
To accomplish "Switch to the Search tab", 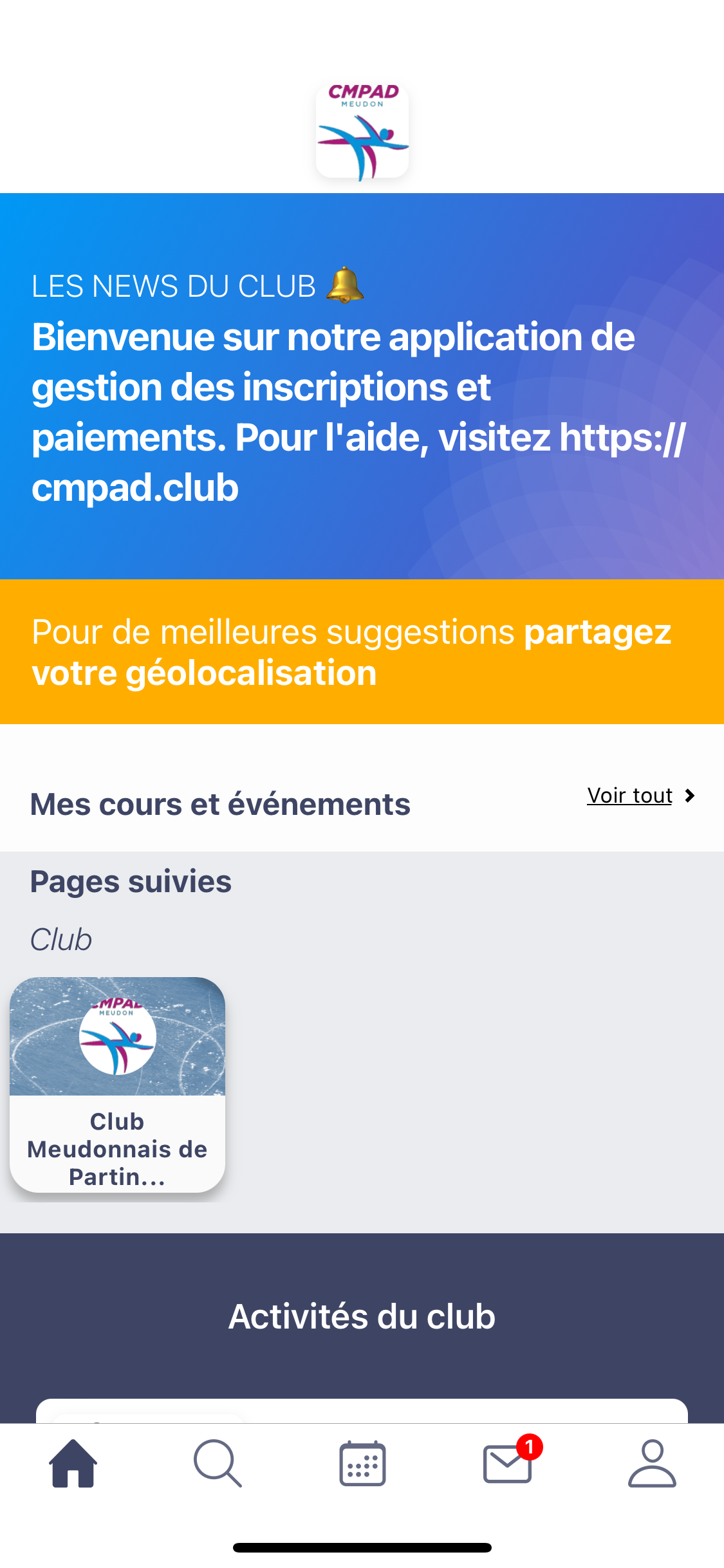I will (x=218, y=1463).
